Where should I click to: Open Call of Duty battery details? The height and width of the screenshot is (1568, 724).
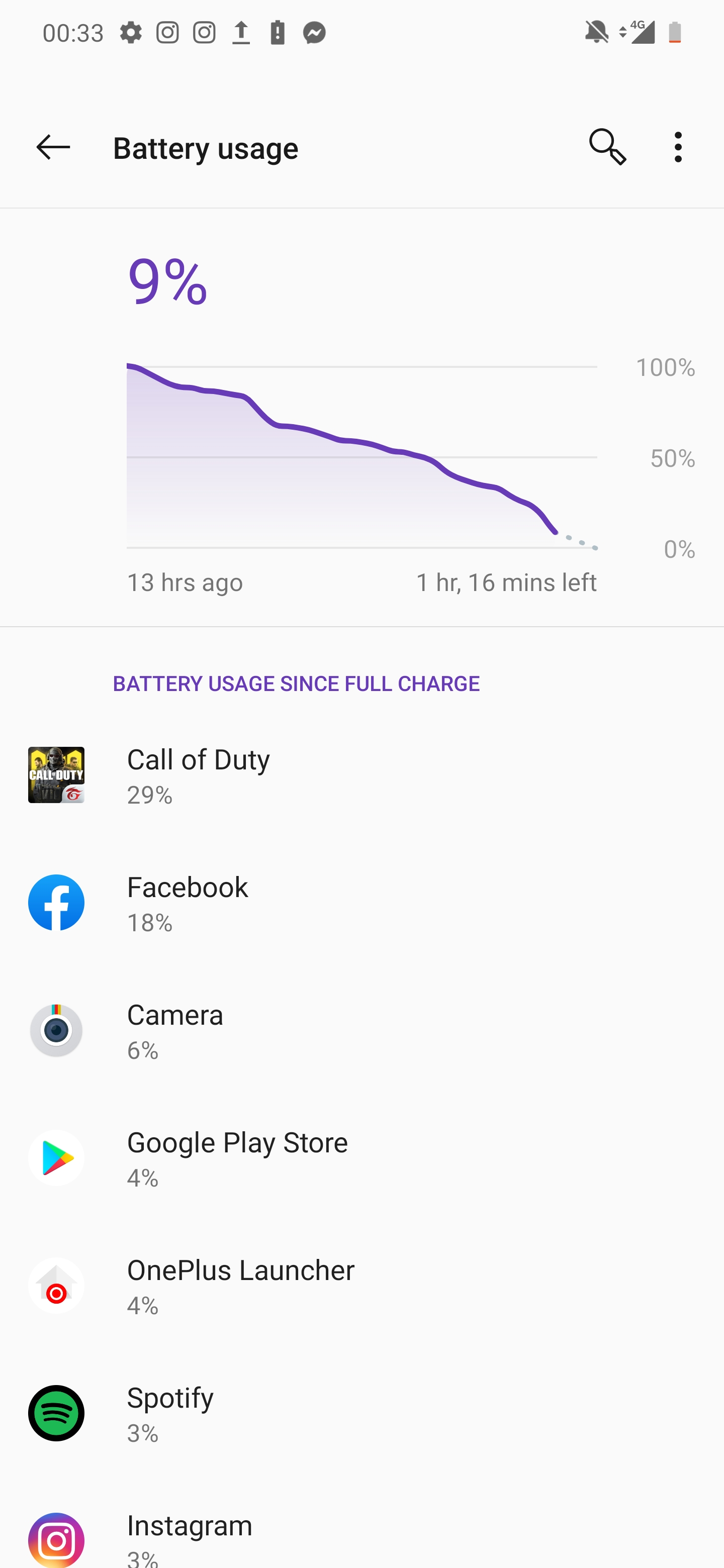point(361,775)
